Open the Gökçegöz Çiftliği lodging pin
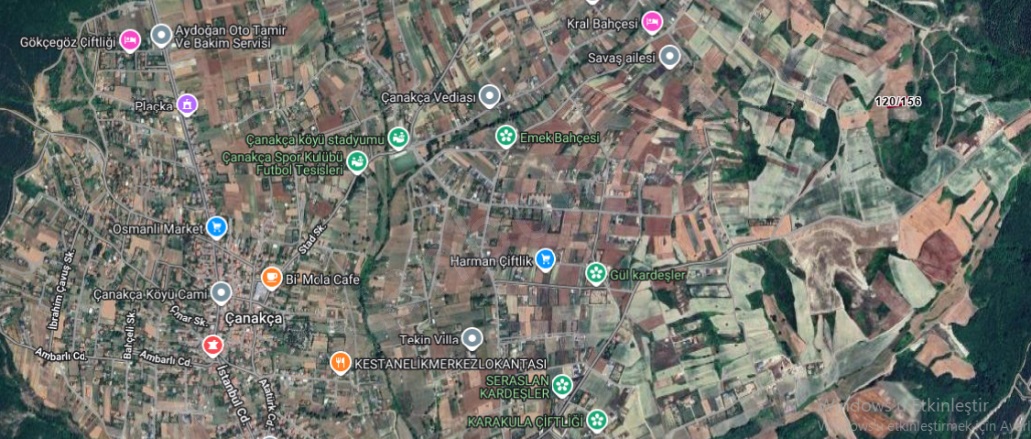The width and height of the screenshot is (1031, 439). coord(129,40)
